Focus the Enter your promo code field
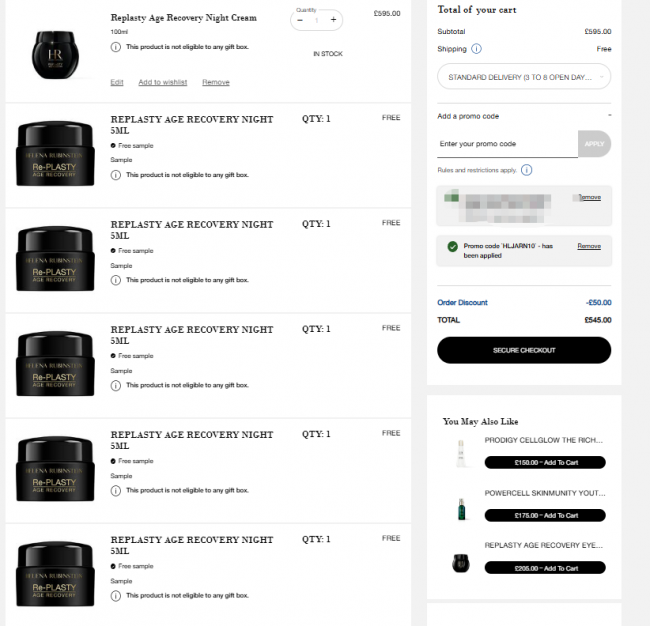 (507, 144)
